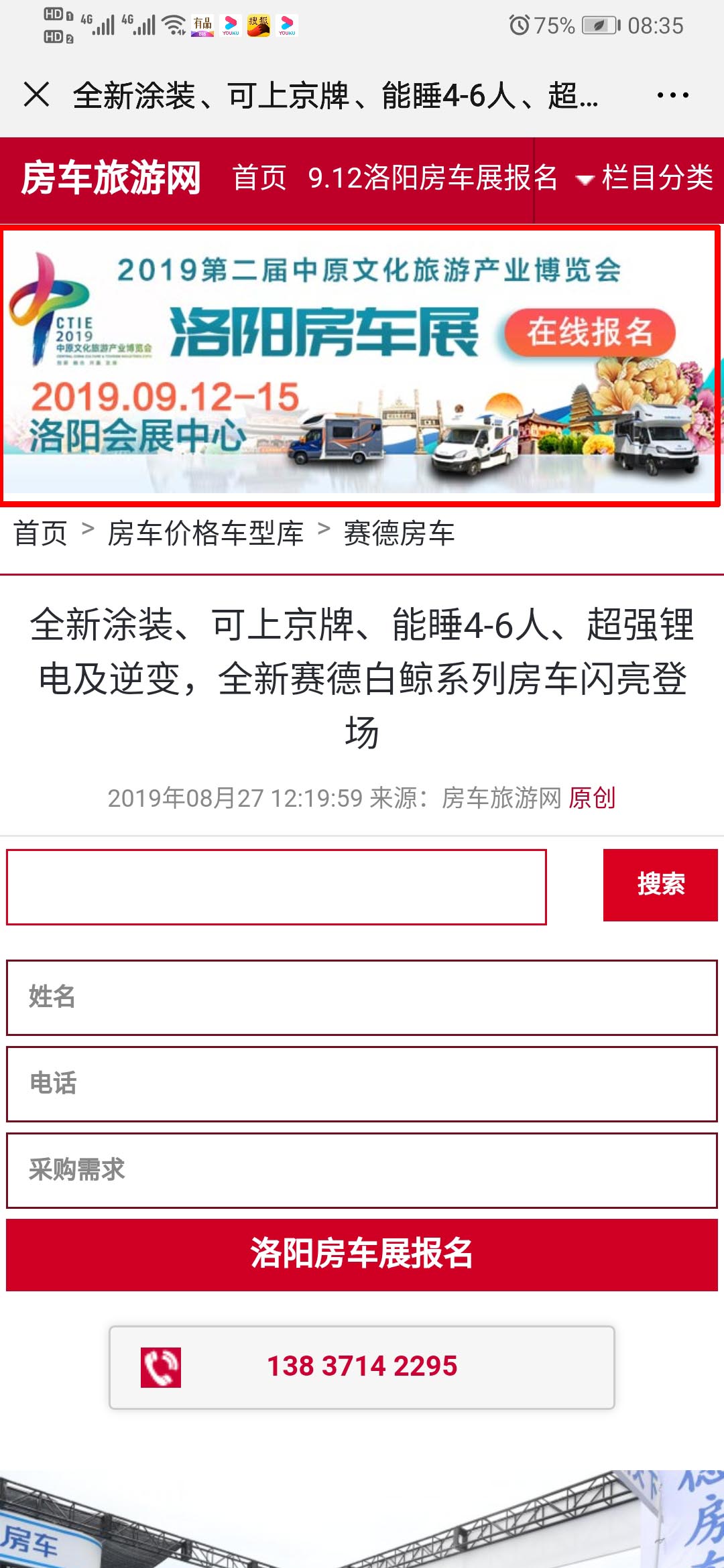Select the 姓名 input field
Image resolution: width=724 pixels, height=1568 pixels.
coord(362,997)
